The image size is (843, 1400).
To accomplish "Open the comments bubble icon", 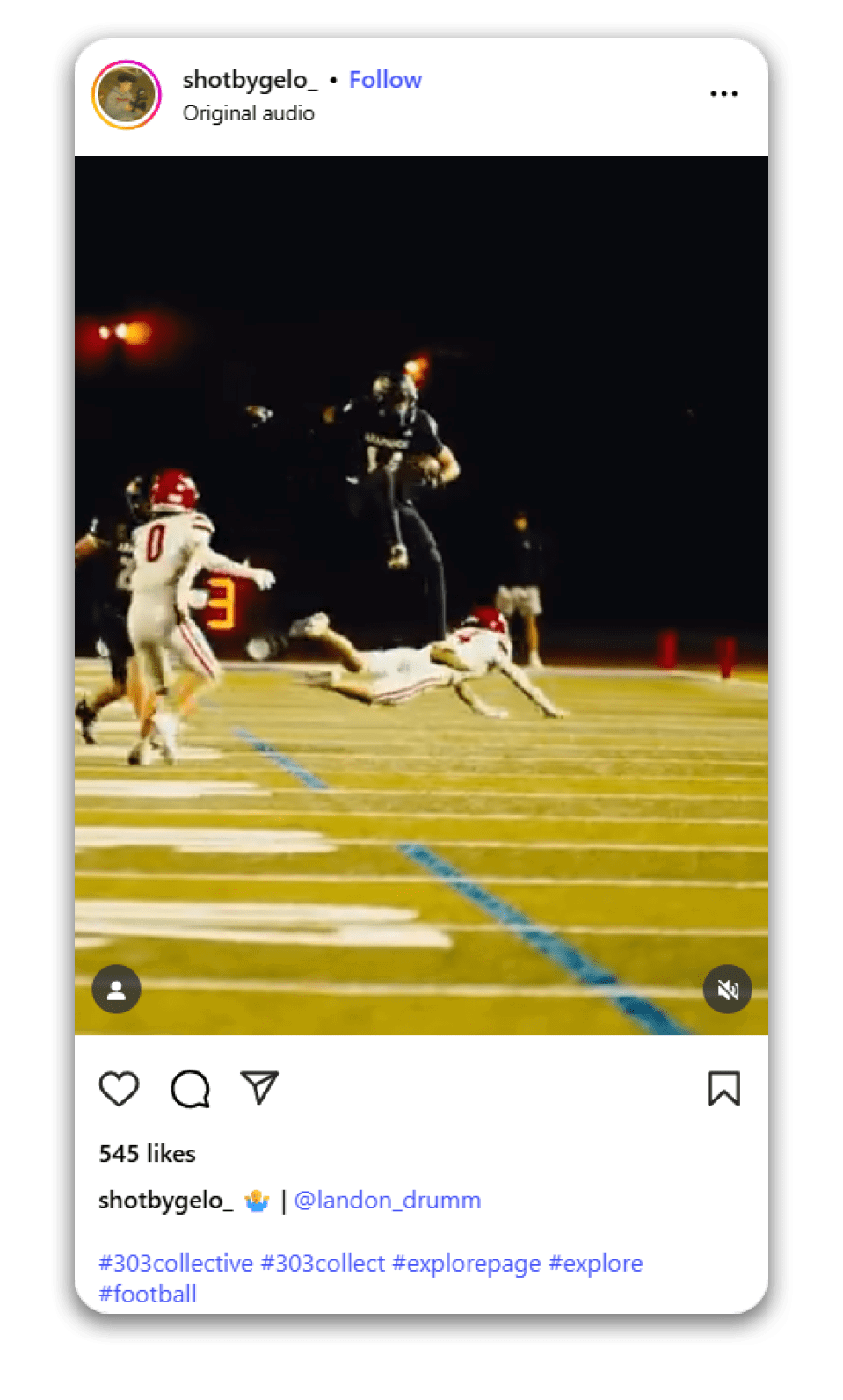I will click(x=190, y=1088).
